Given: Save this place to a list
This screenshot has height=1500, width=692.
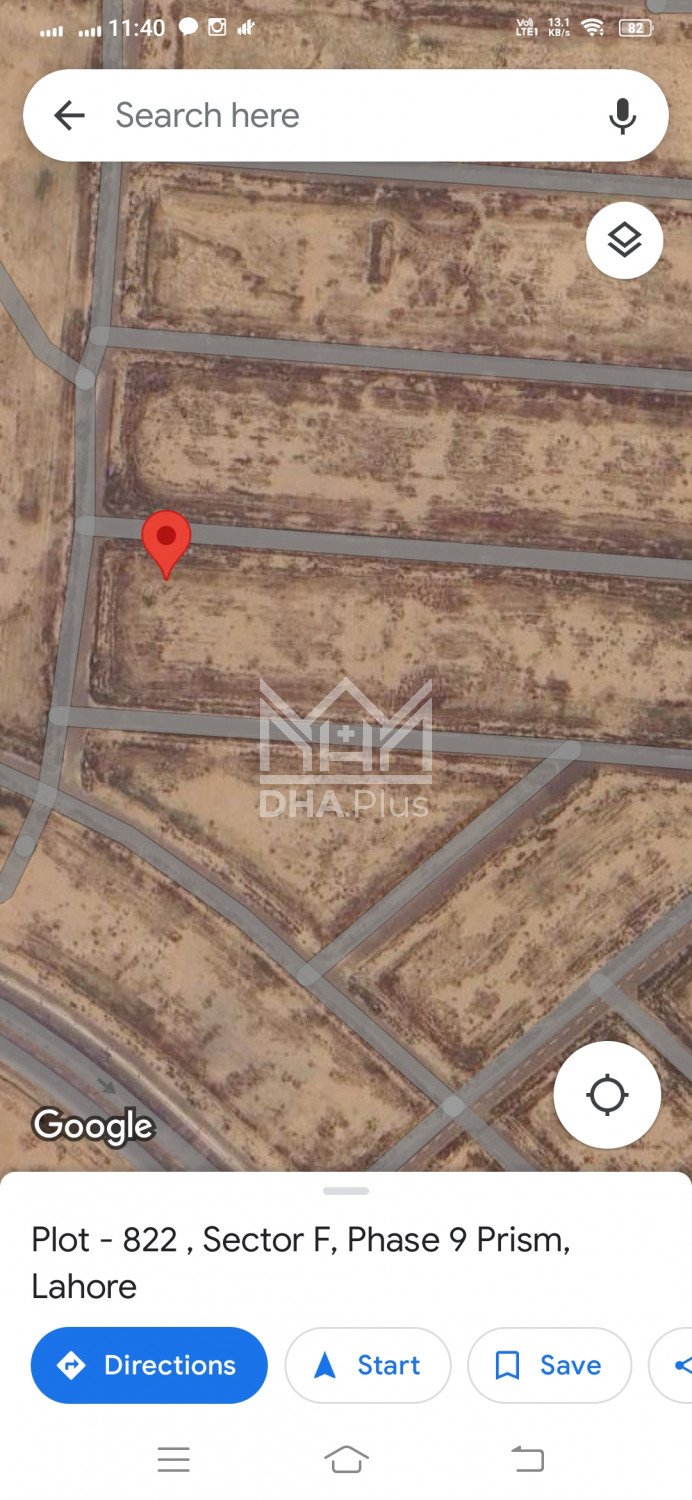Looking at the screenshot, I should [x=549, y=1365].
